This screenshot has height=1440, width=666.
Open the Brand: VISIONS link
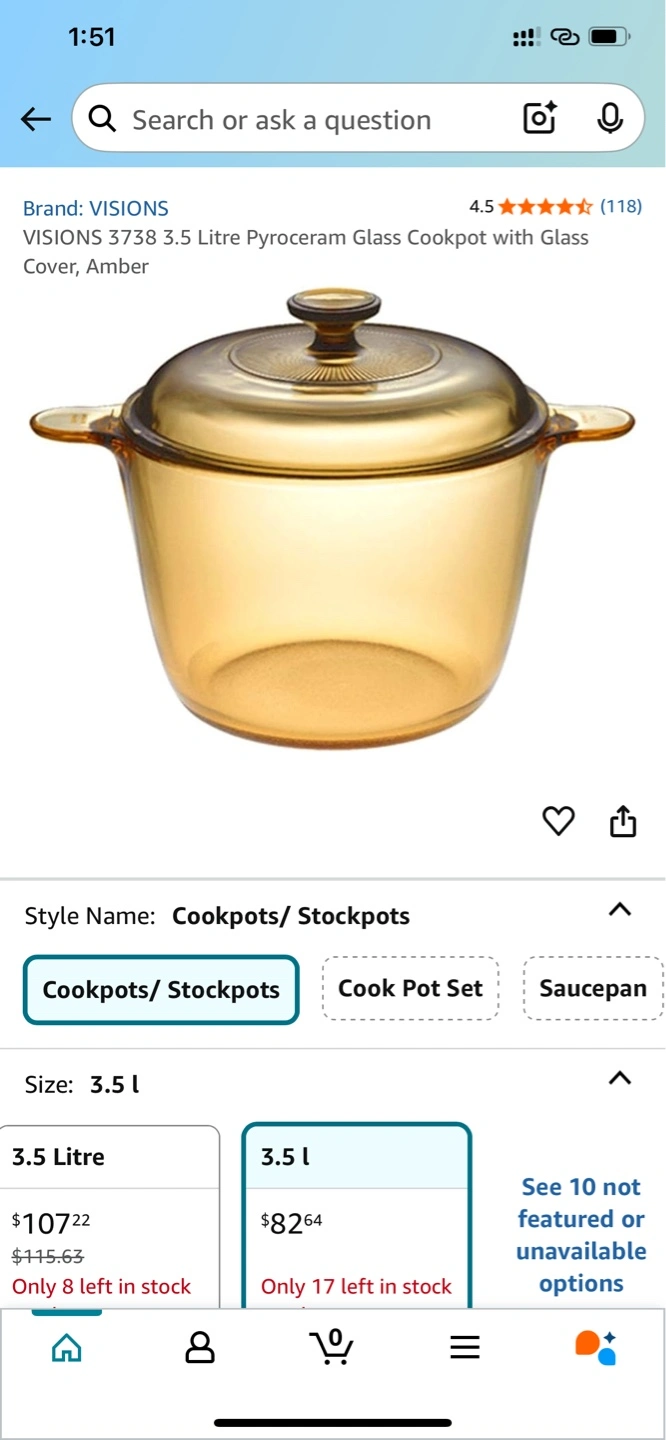point(96,208)
